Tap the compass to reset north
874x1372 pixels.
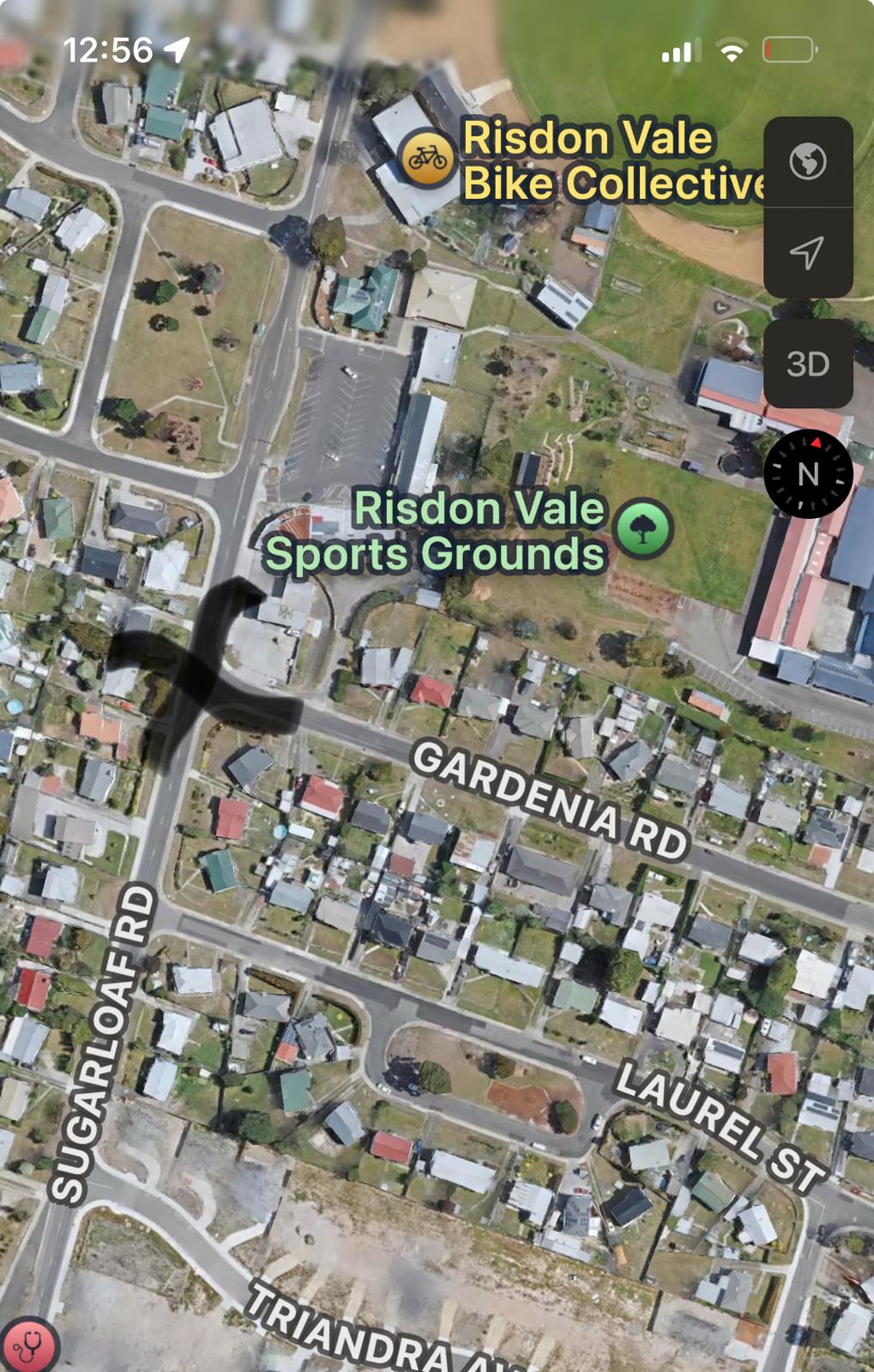(x=807, y=473)
